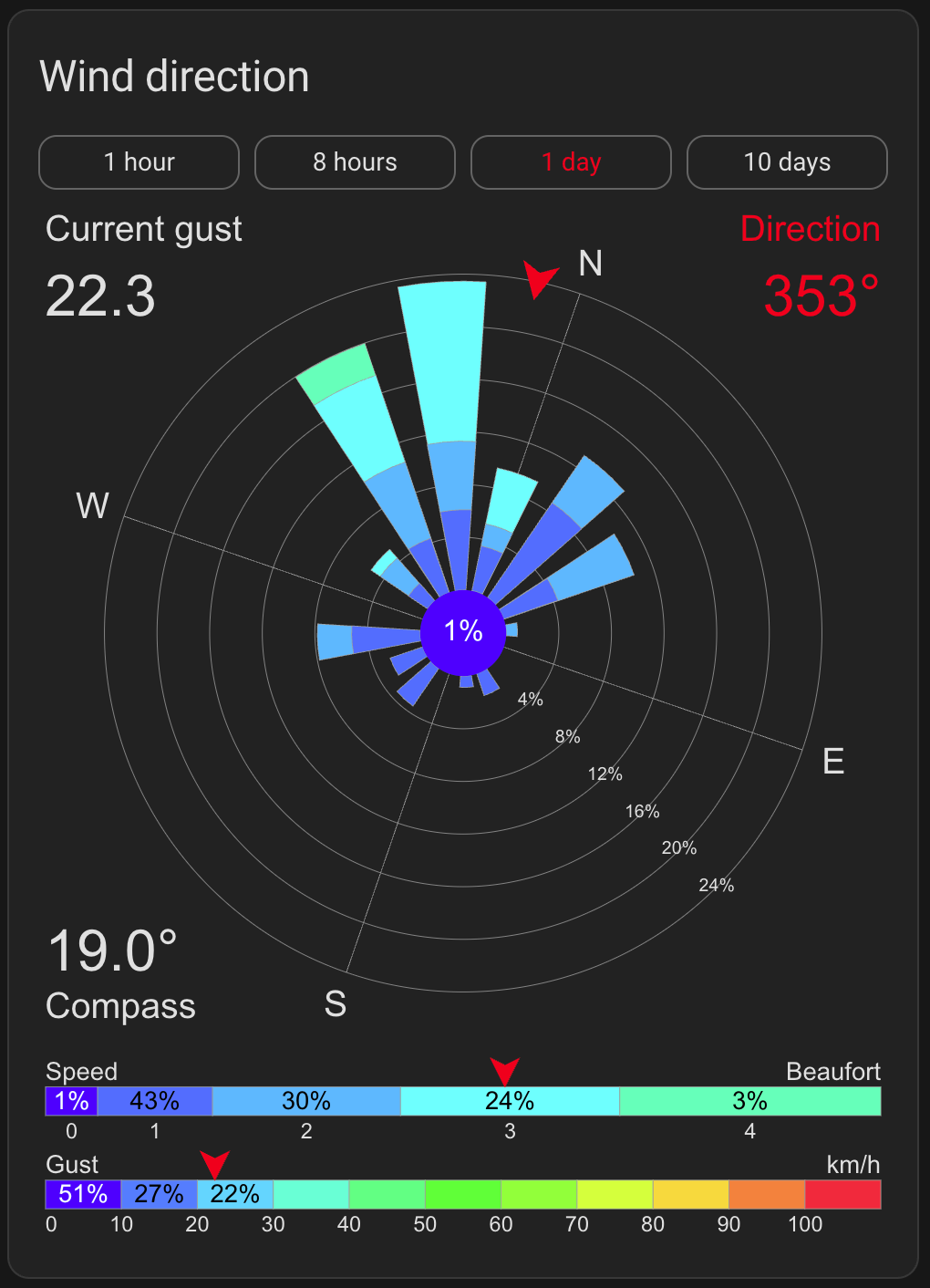This screenshot has height=1288, width=930.
Task: Switch to the 8 hours view
Action: coord(355,162)
